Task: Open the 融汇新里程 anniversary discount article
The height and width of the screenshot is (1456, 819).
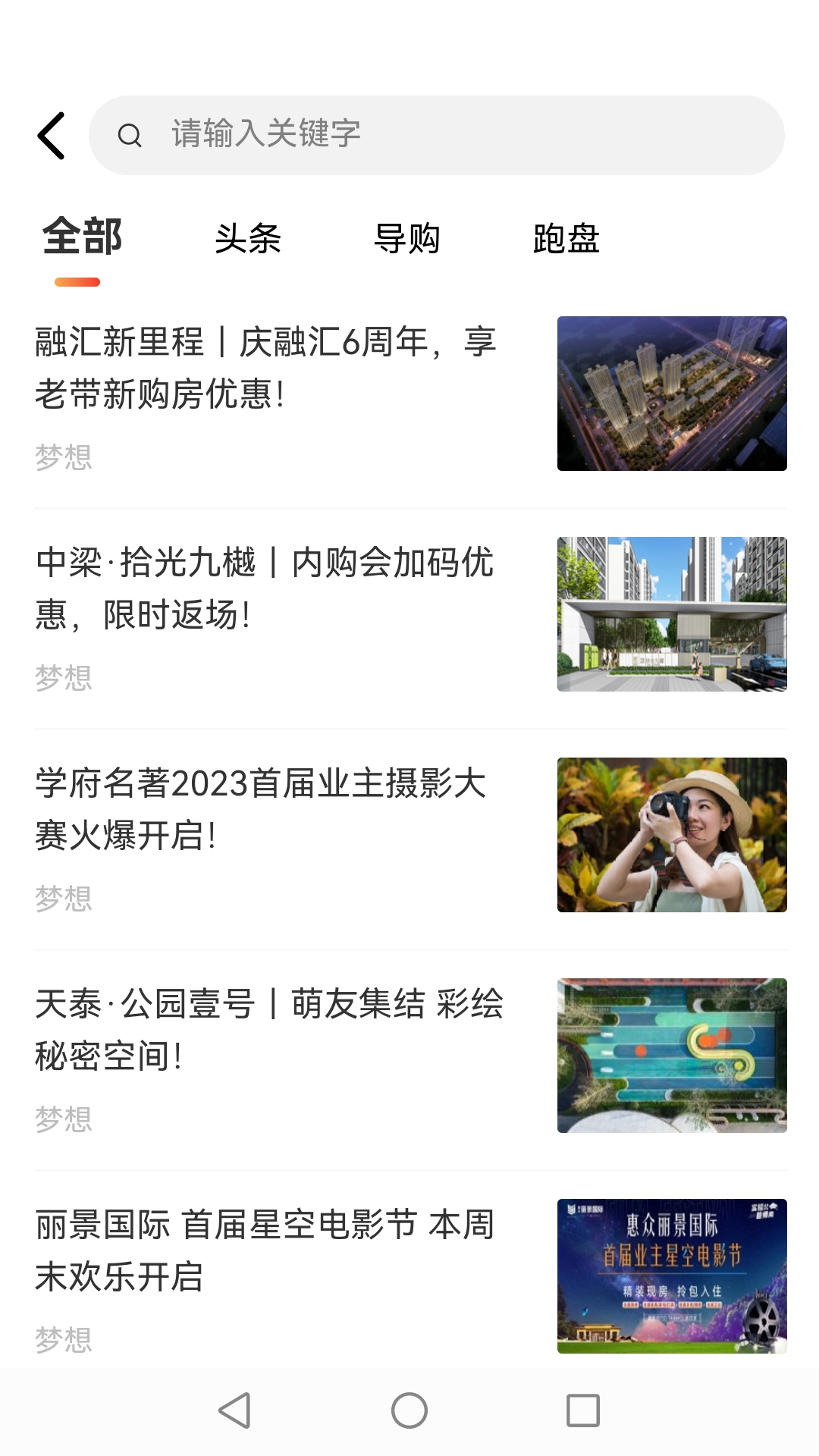Action: click(x=265, y=368)
